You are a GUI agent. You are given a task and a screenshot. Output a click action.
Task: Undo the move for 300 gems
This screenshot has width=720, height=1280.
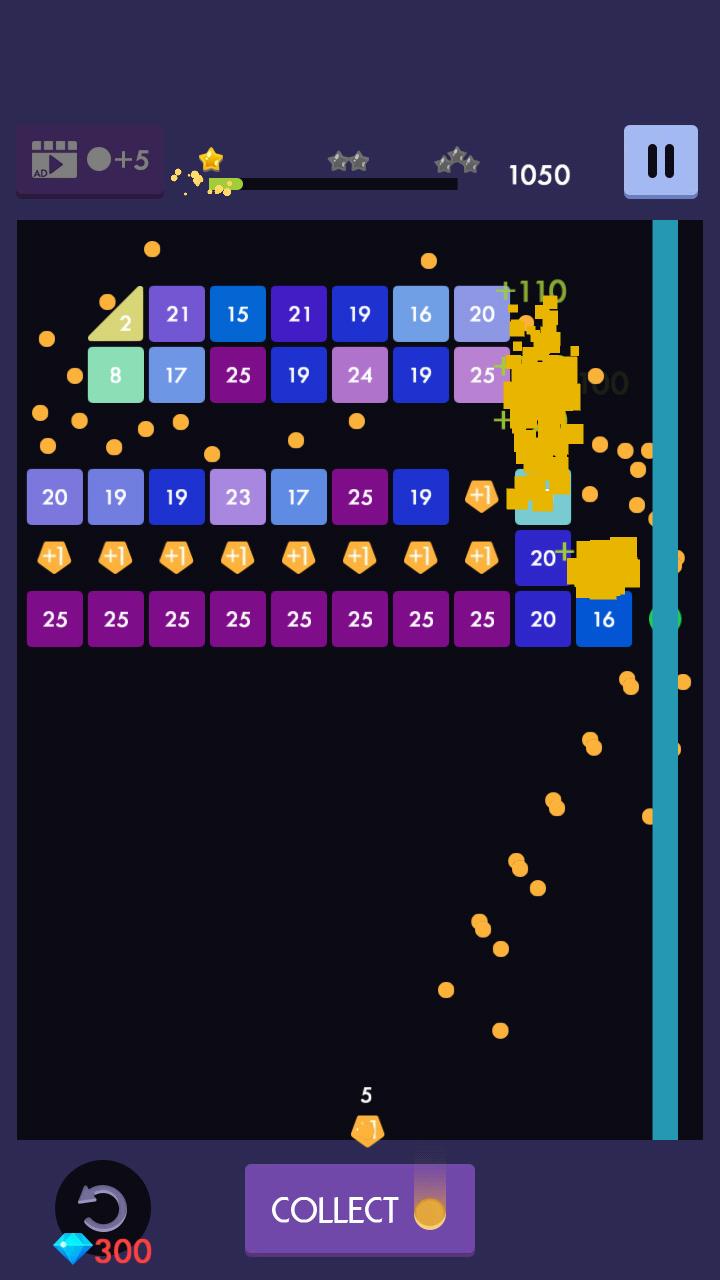point(103,1209)
